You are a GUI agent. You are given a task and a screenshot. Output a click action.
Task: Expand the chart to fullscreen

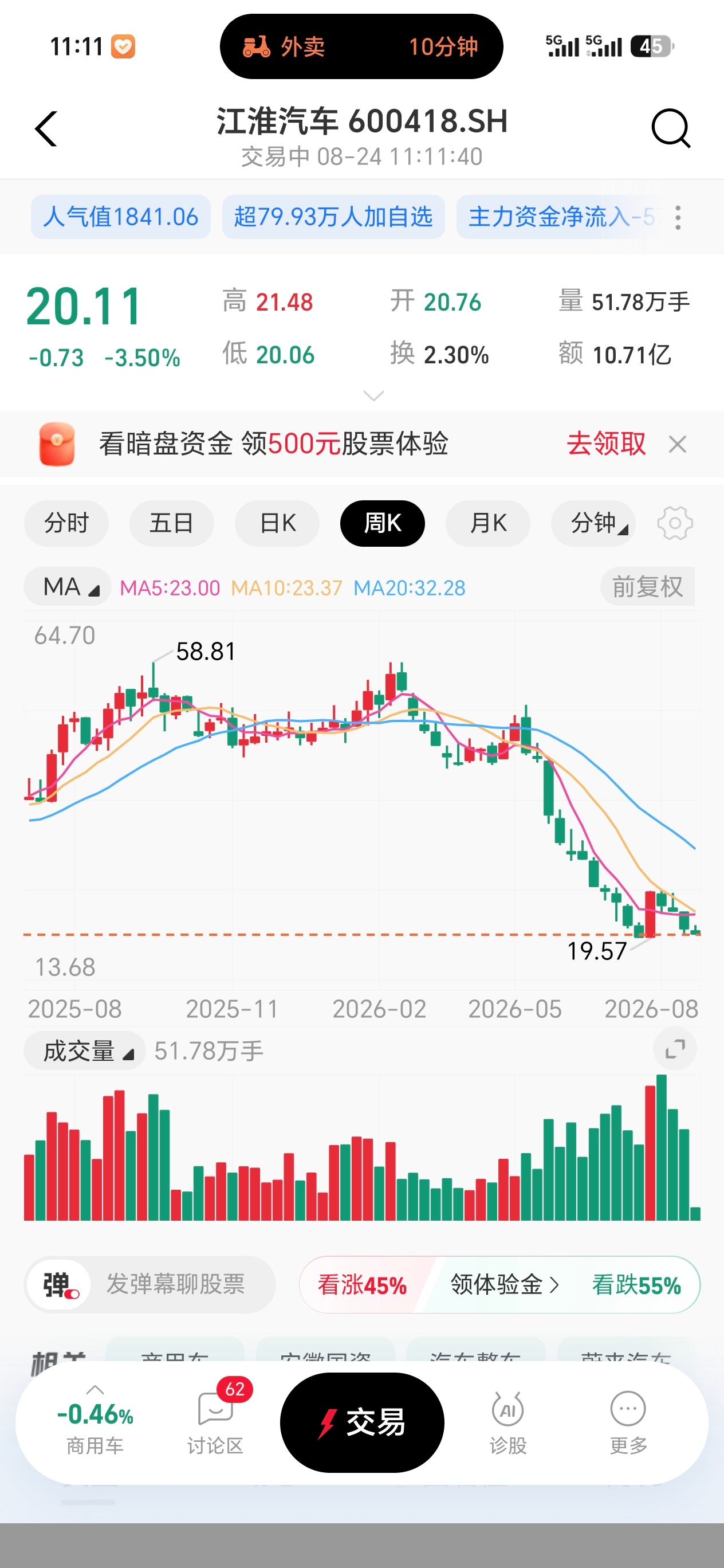click(x=675, y=1049)
